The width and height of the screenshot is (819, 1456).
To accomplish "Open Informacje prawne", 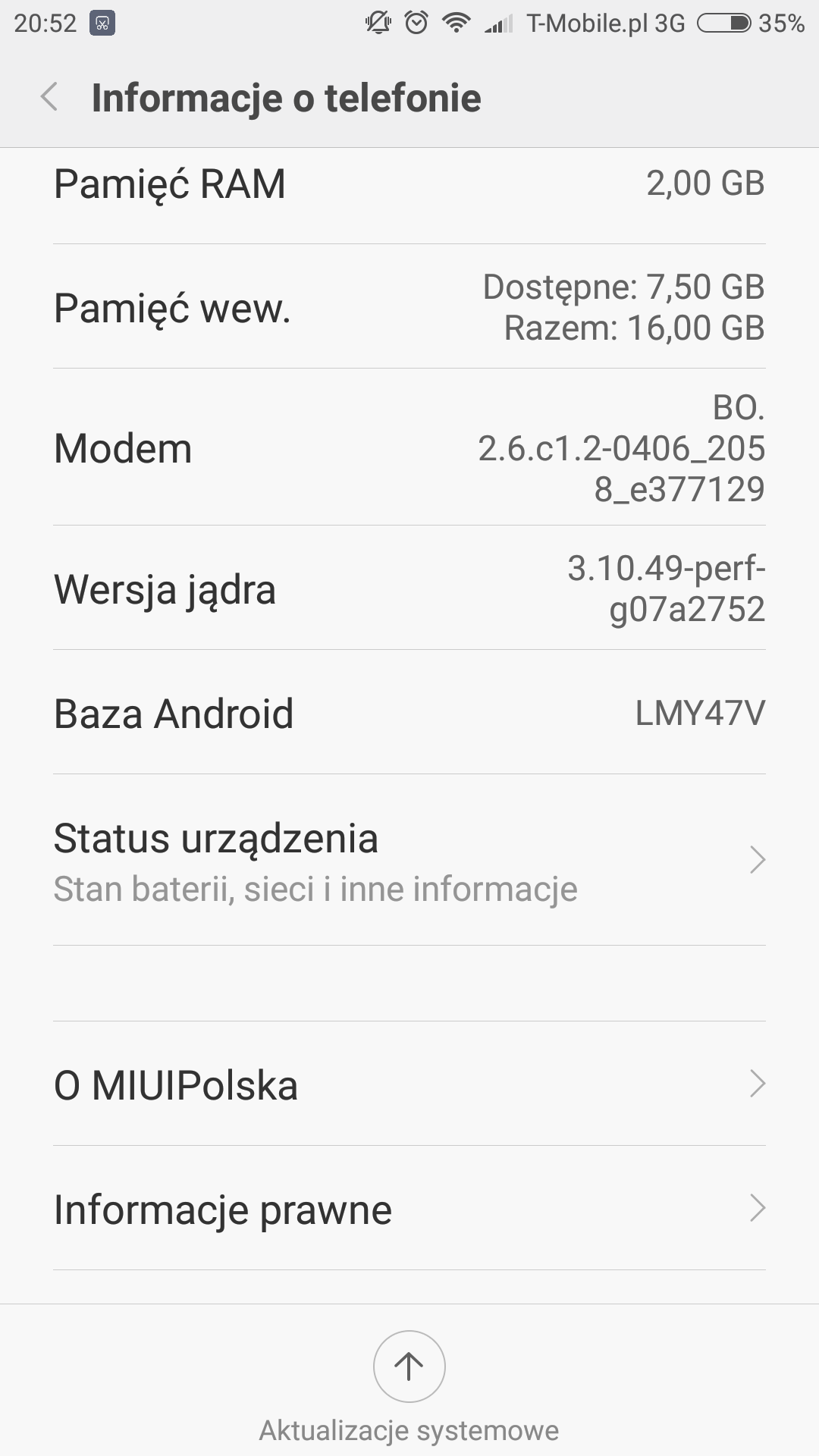I will [409, 1209].
